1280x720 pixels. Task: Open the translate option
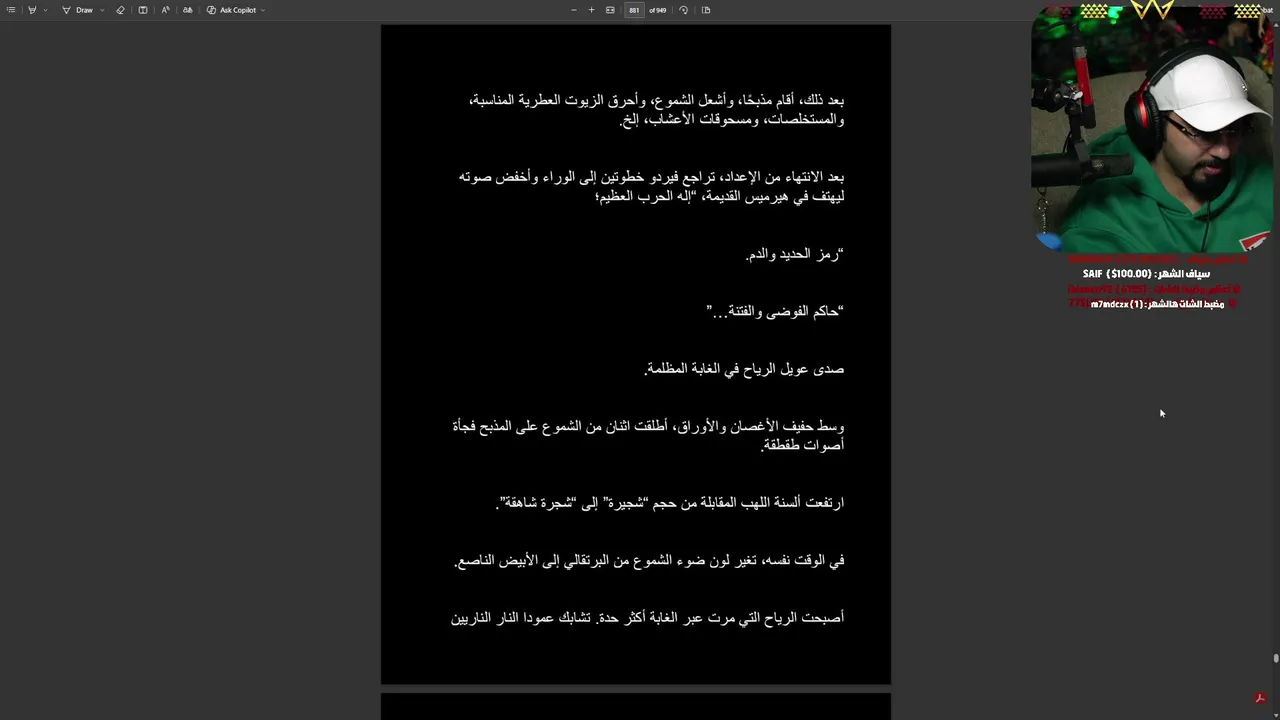(x=187, y=10)
